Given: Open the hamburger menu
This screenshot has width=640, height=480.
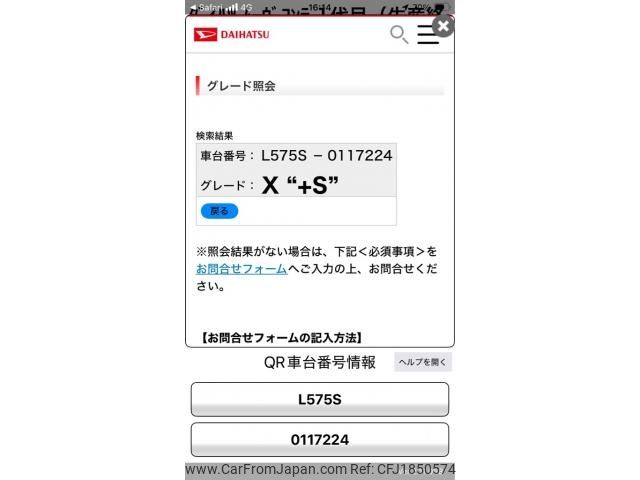Looking at the screenshot, I should click(428, 35).
